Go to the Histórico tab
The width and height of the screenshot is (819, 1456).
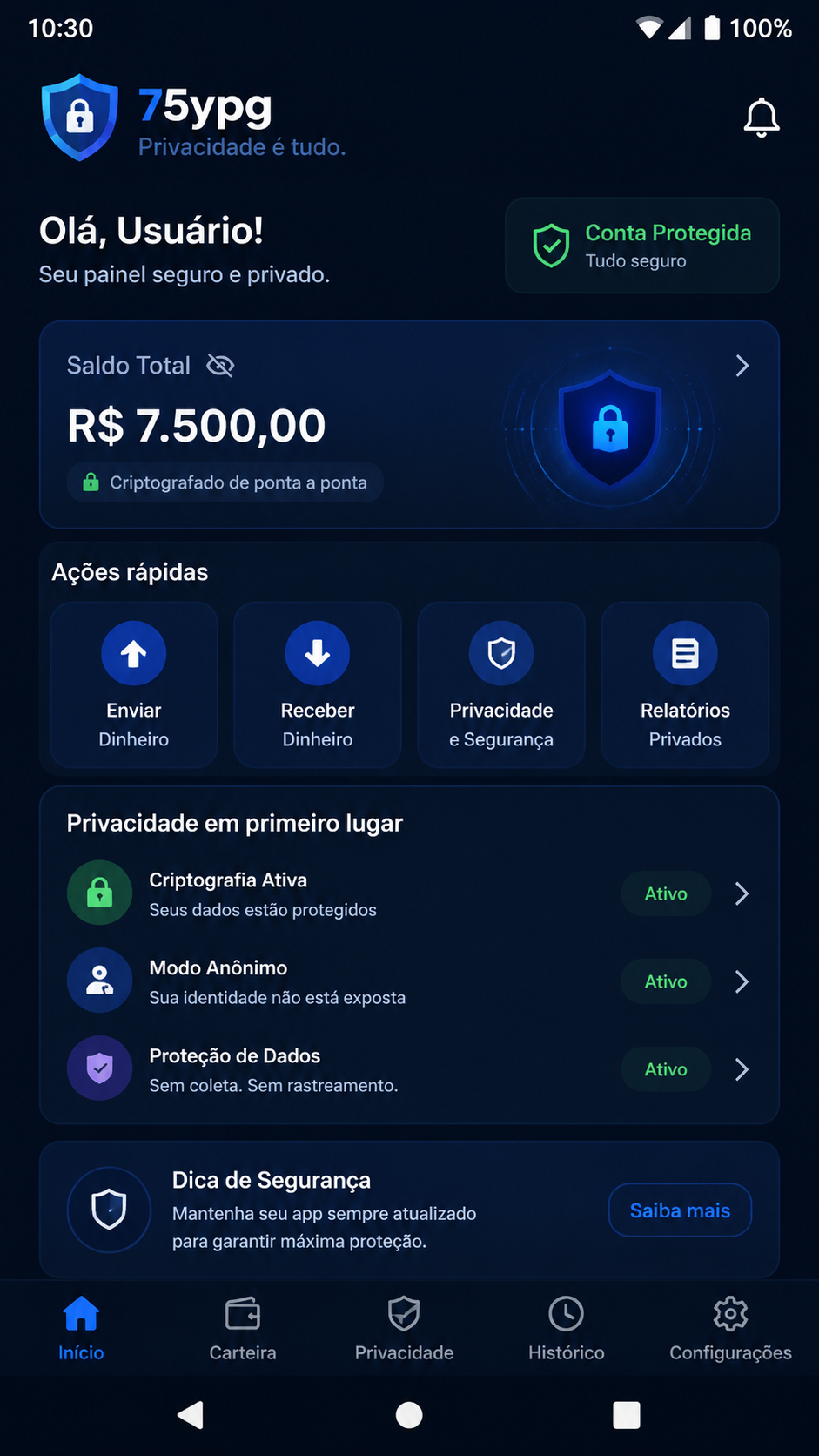point(567,1329)
